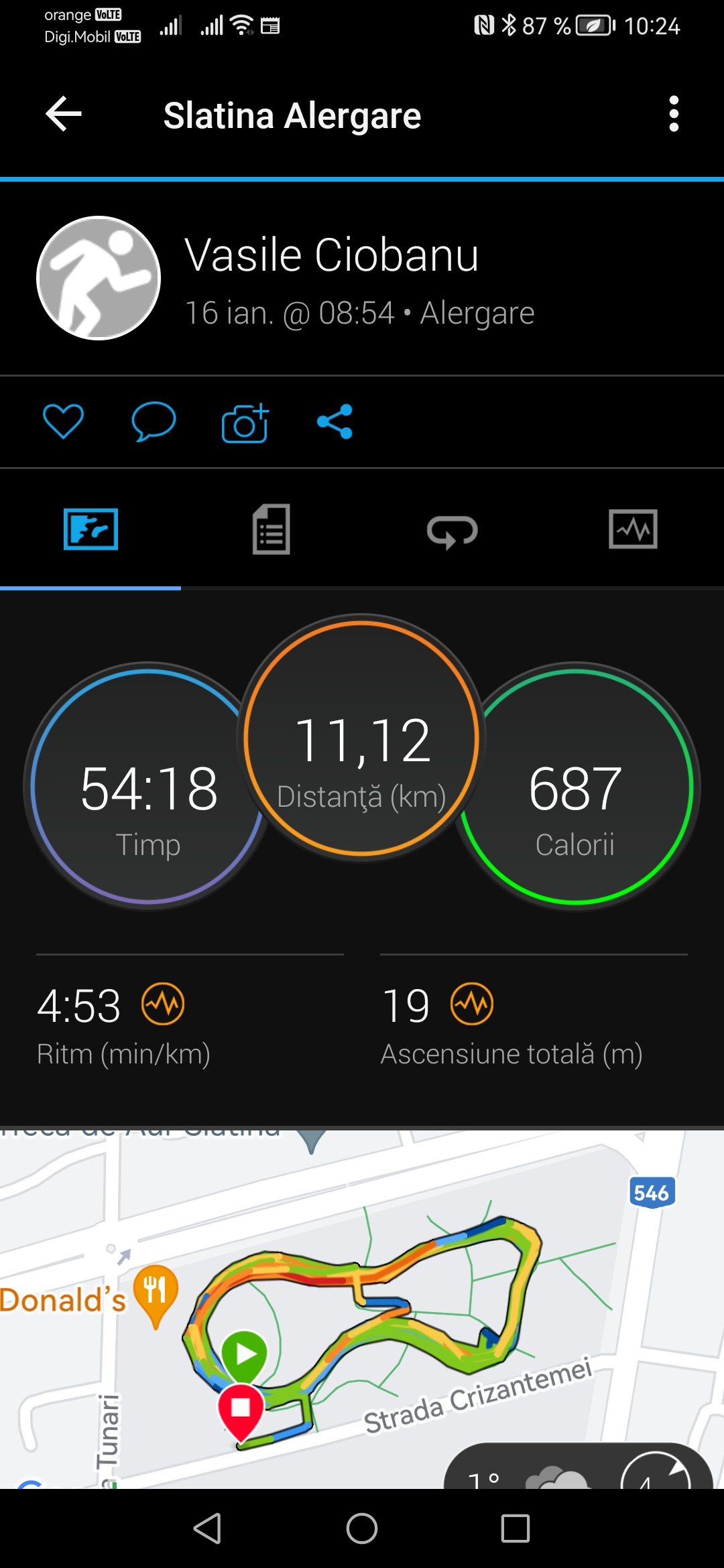The height and width of the screenshot is (1568, 724).
Task: Select the overview map tab
Action: (x=90, y=529)
